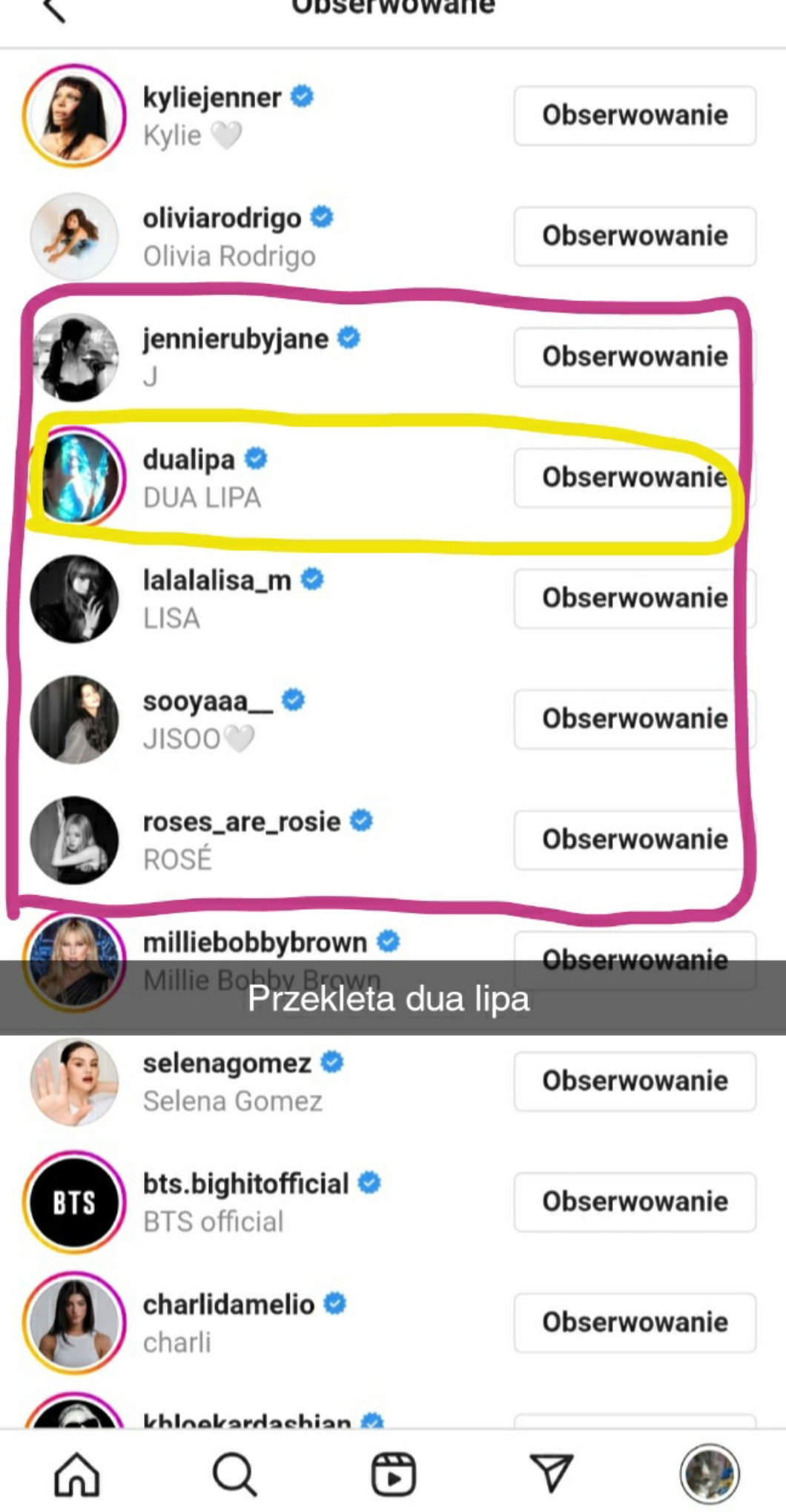
Task: Tap Obserwowanie next to dualipa
Action: pos(635,478)
